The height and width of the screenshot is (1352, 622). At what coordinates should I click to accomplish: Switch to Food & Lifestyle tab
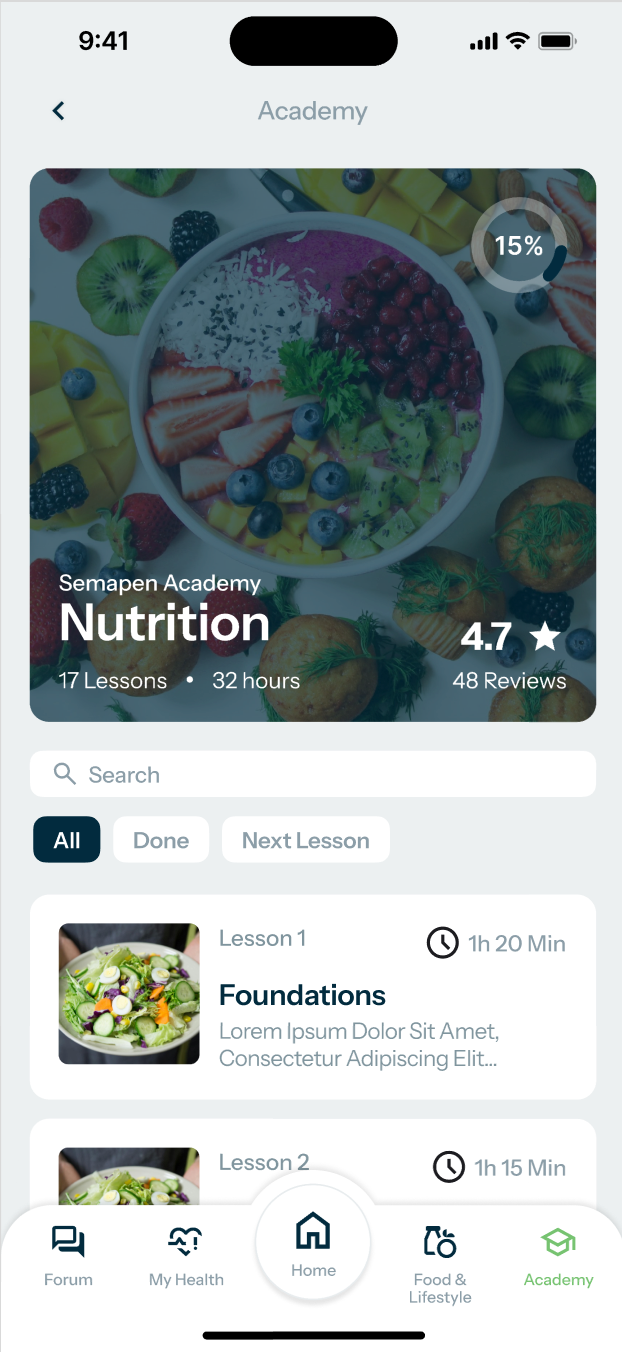click(440, 1262)
